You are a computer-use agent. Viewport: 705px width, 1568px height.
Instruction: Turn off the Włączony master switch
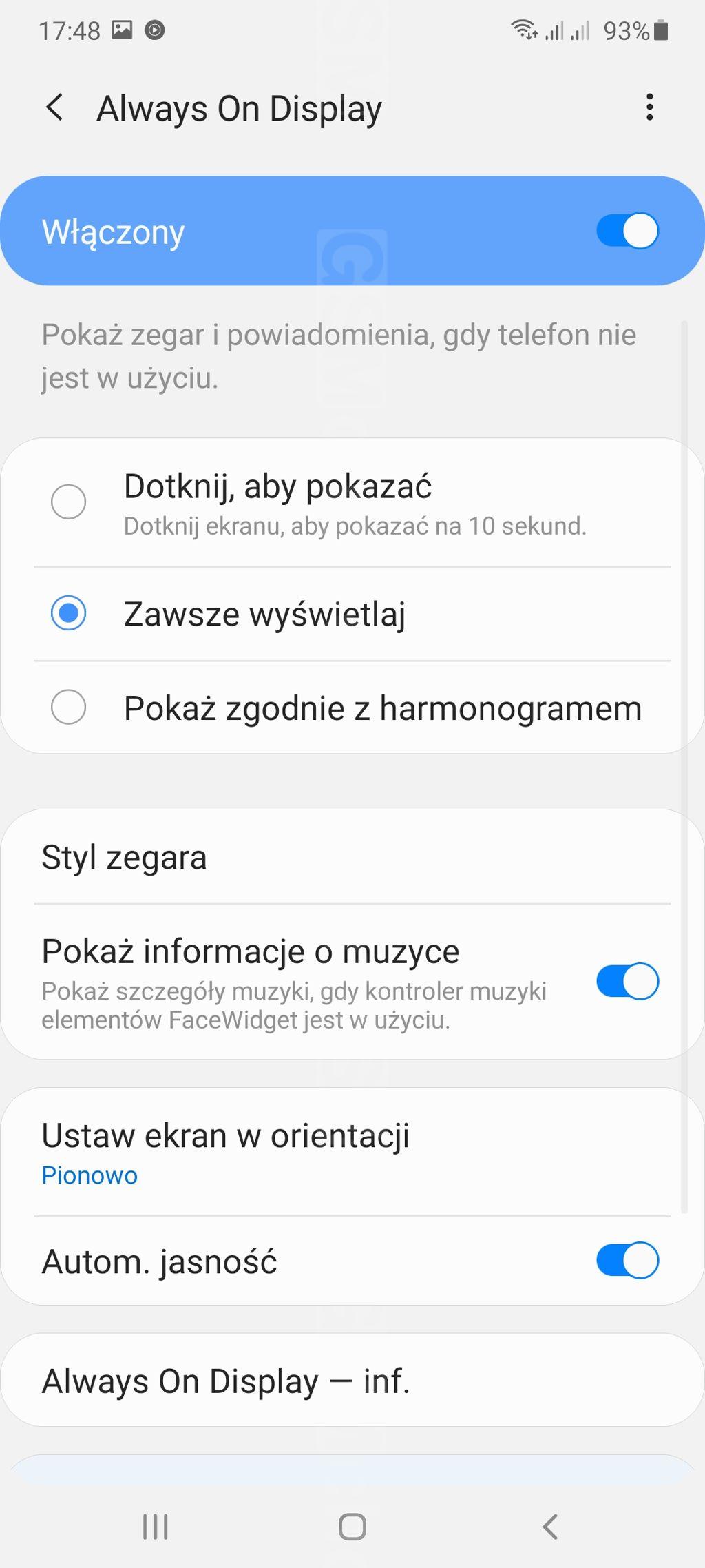coord(627,231)
